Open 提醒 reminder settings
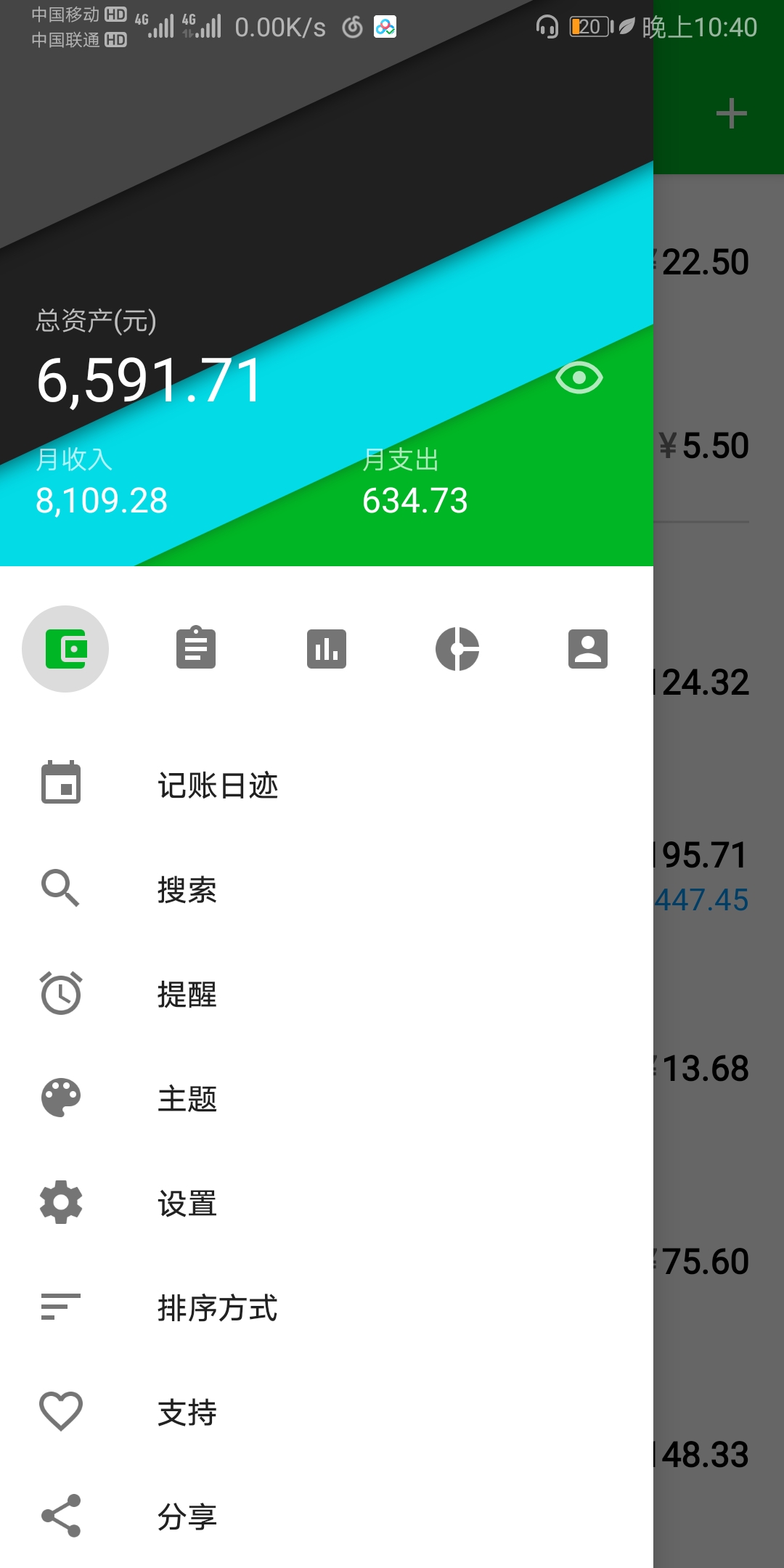784x1568 pixels. tap(327, 995)
